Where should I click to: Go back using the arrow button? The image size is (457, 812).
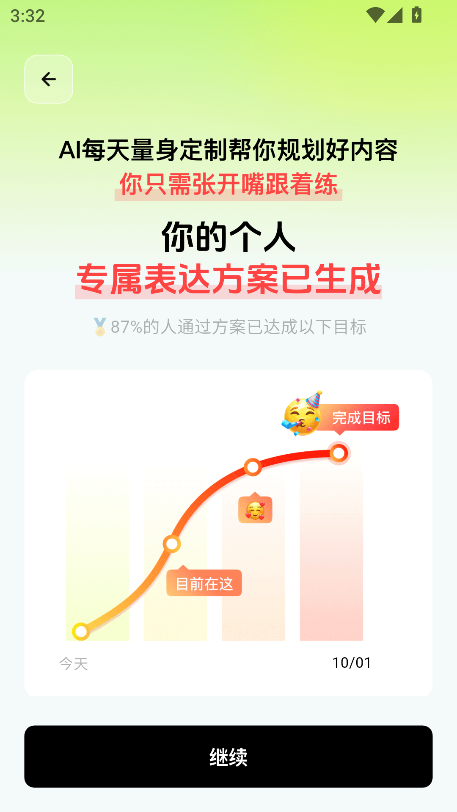pyautogui.click(x=48, y=79)
